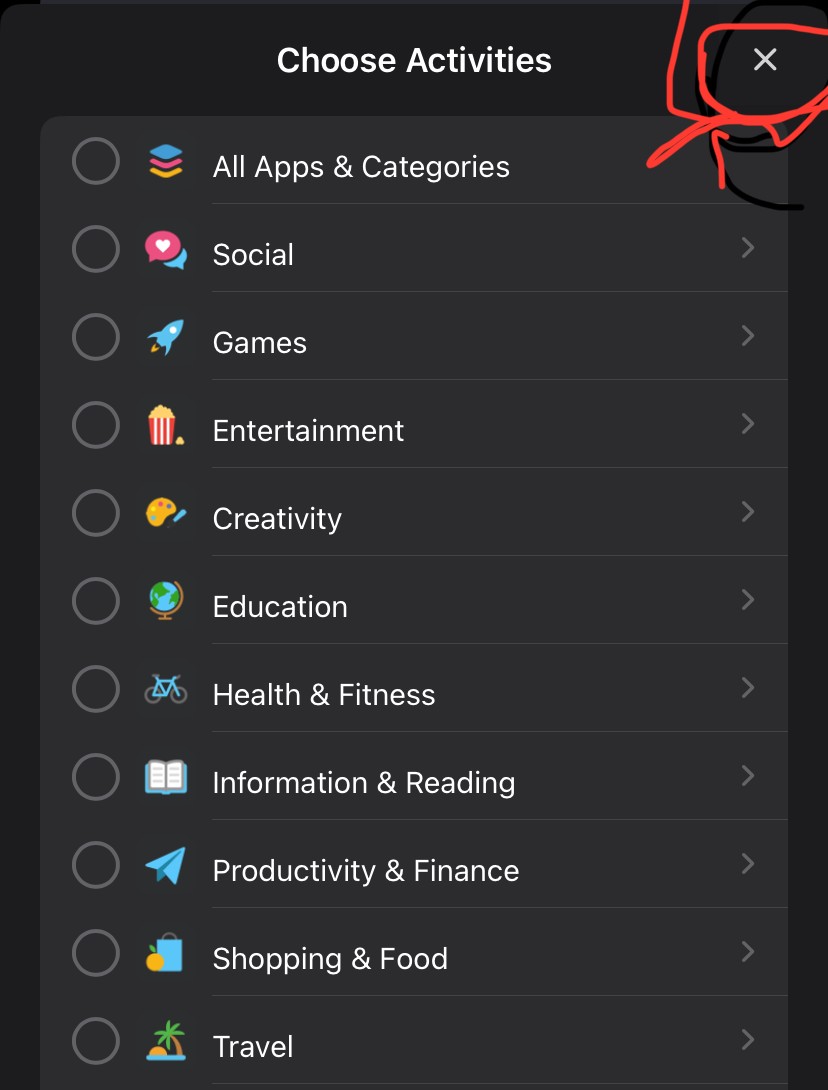Expand the Creativity category chevron
The image size is (828, 1090).
[747, 512]
